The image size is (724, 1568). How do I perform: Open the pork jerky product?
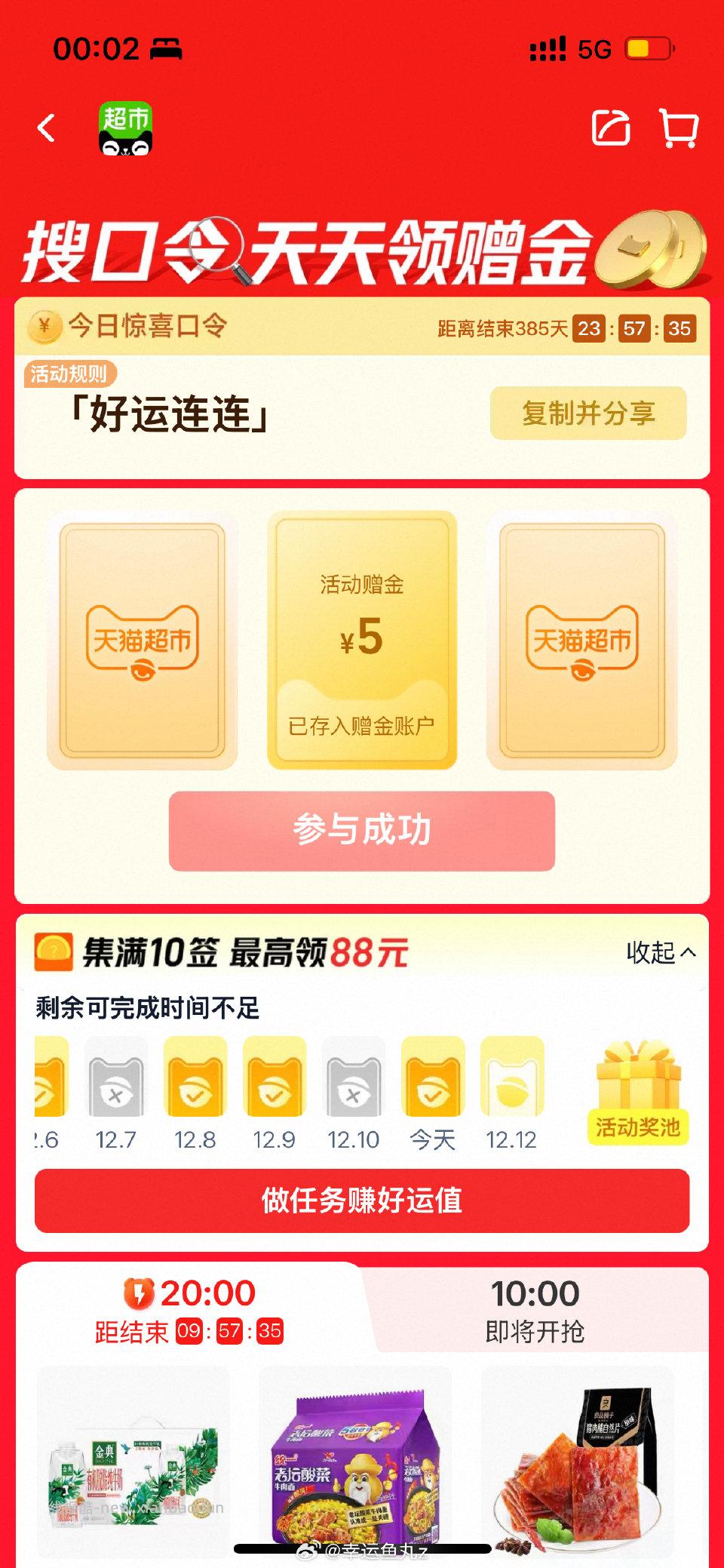coord(578,1465)
